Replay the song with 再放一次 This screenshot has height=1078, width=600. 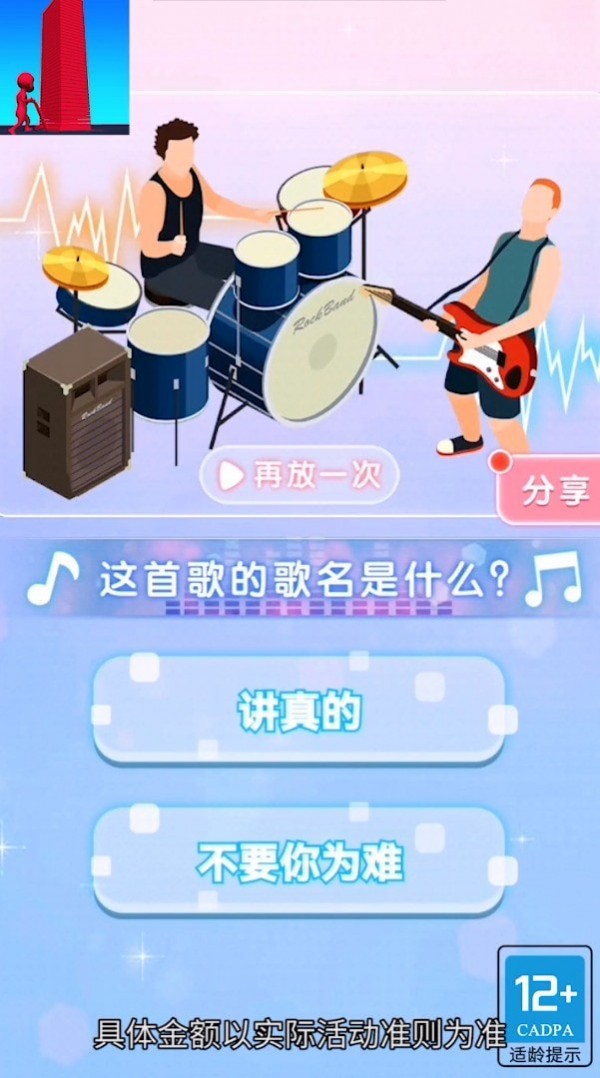[299, 475]
